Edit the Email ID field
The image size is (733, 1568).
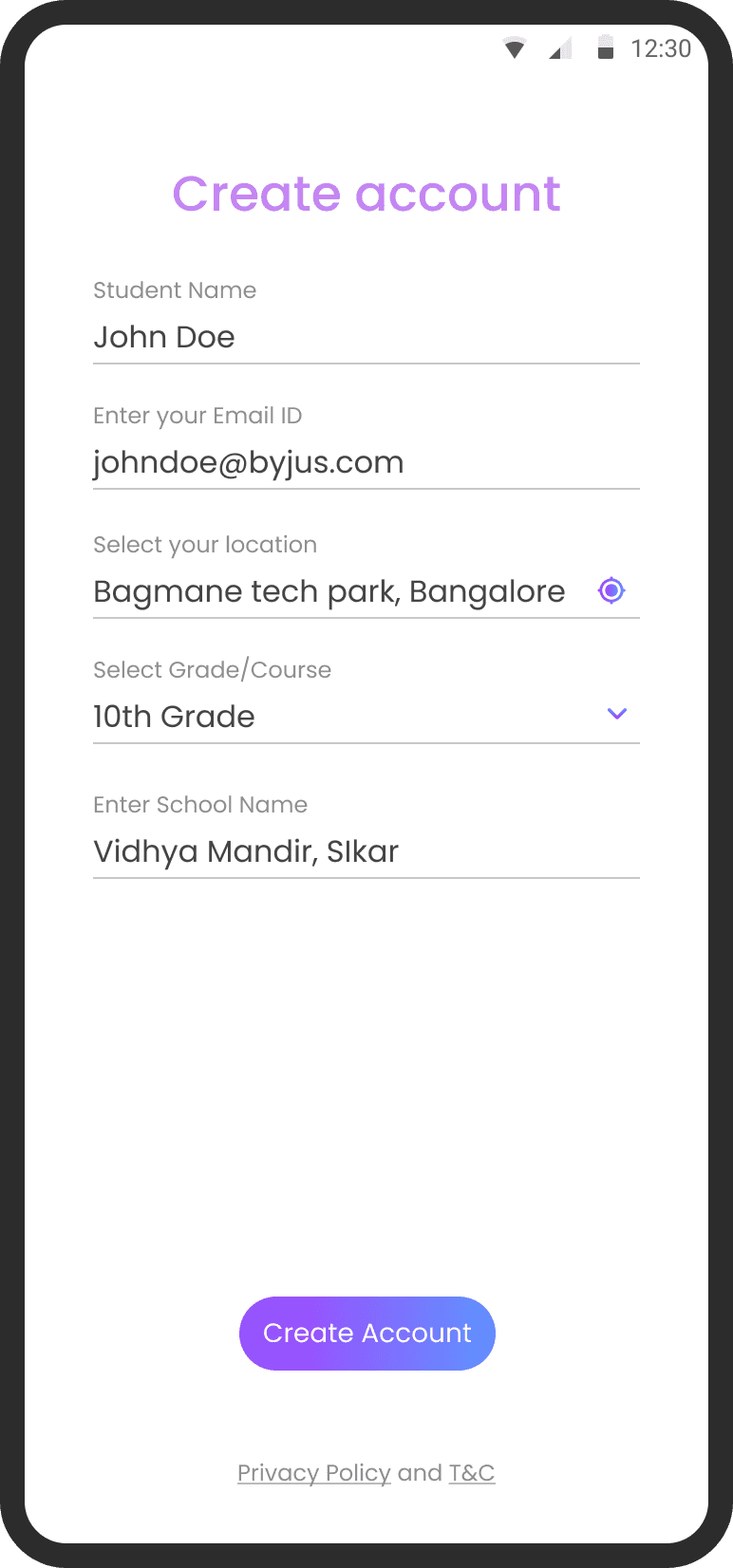tap(366, 462)
